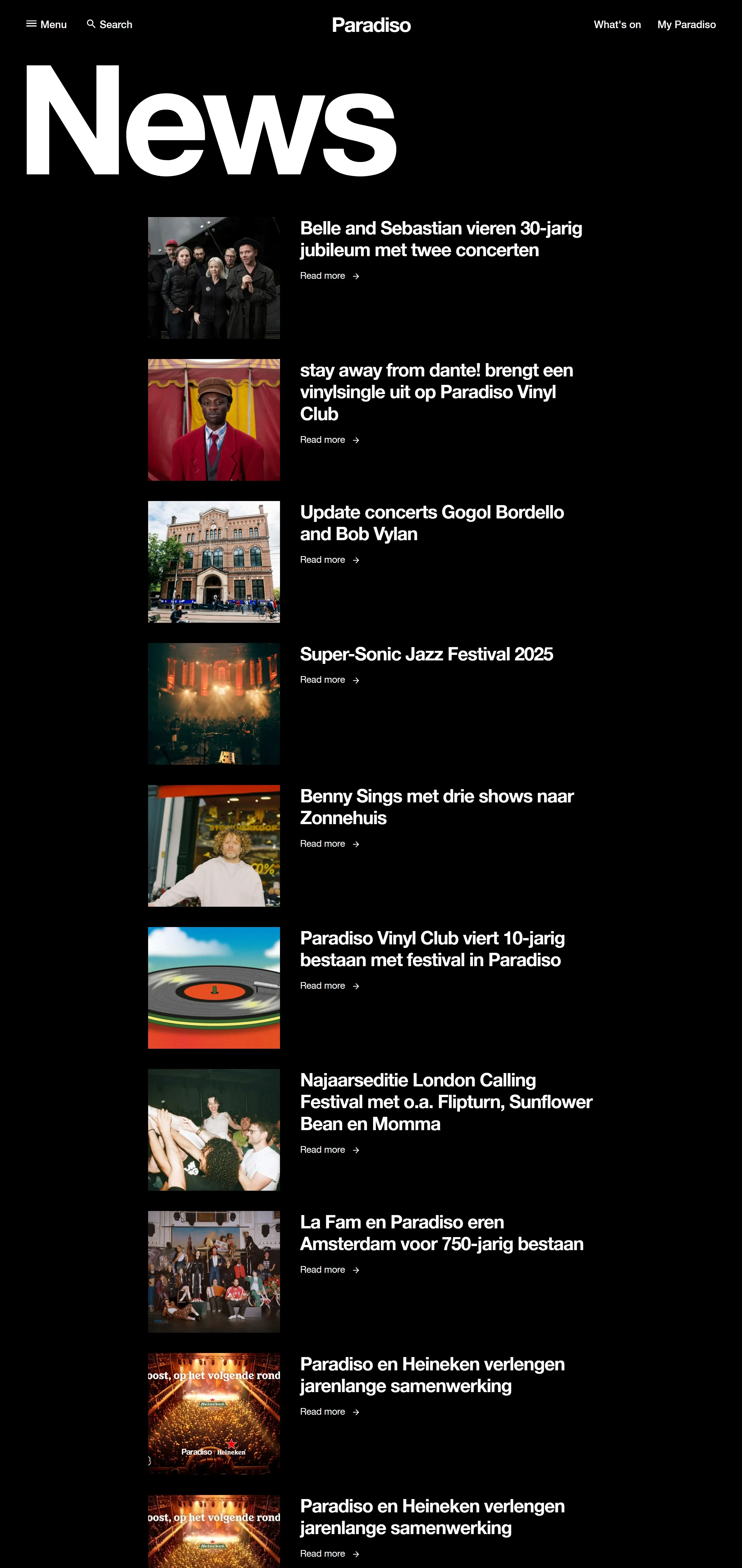Tap the Paradiso building photo tile
The image size is (742, 1568).
click(214, 561)
